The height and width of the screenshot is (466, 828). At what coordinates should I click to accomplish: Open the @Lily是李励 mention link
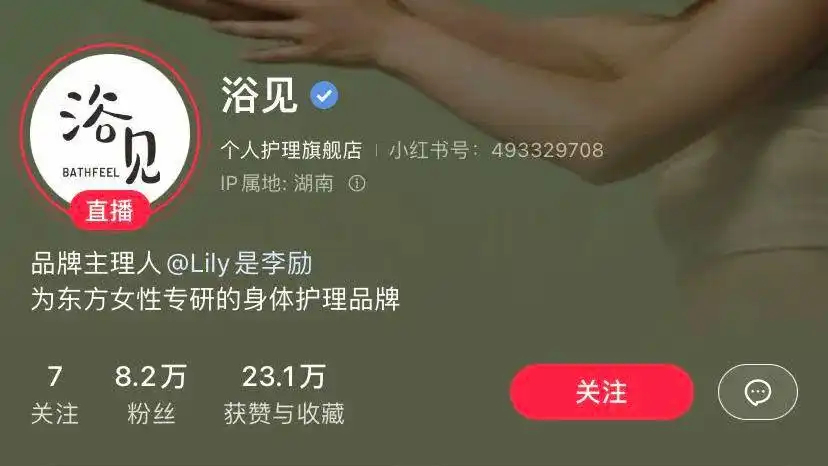pyautogui.click(x=239, y=264)
